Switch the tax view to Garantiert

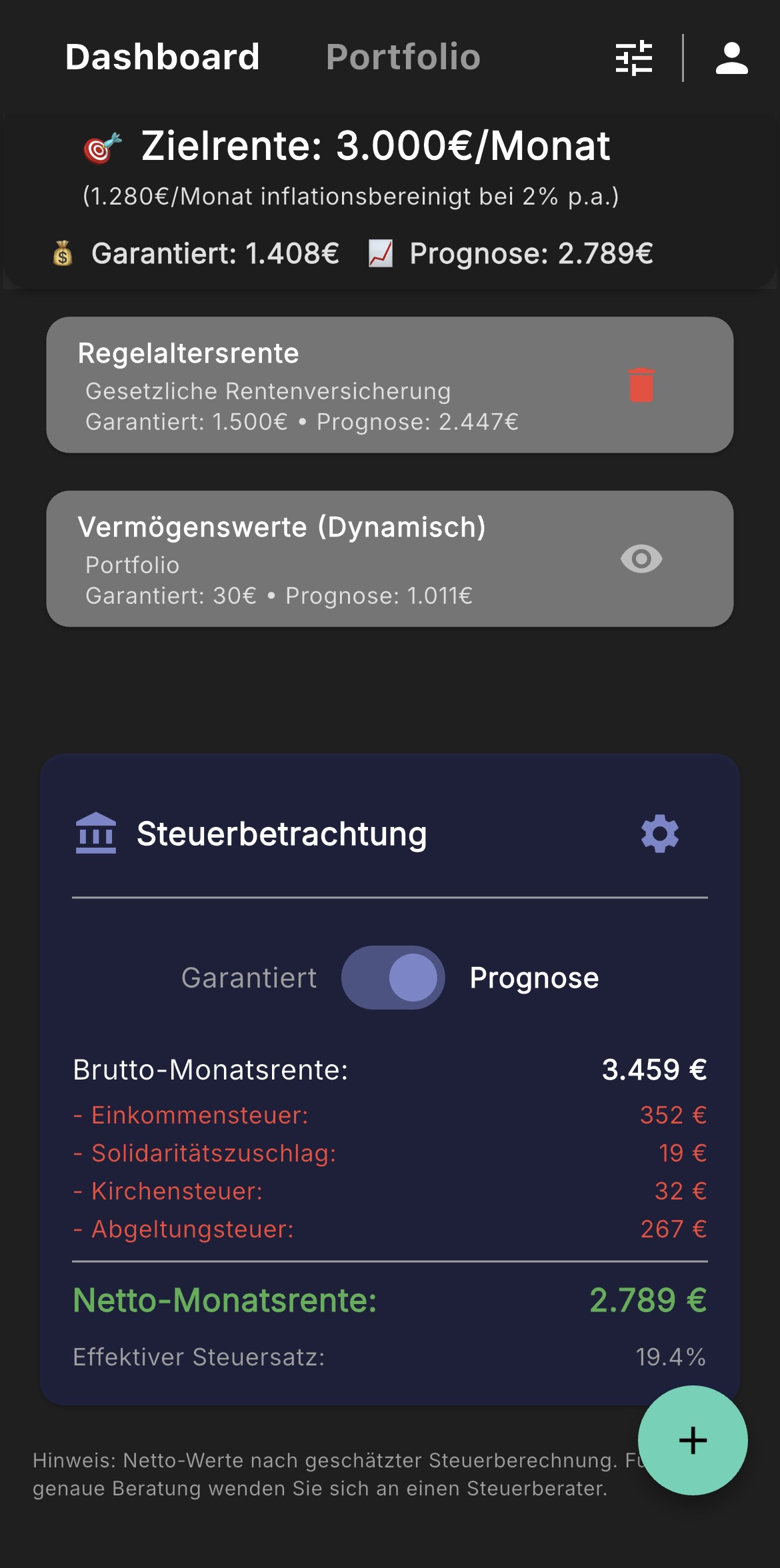(249, 978)
